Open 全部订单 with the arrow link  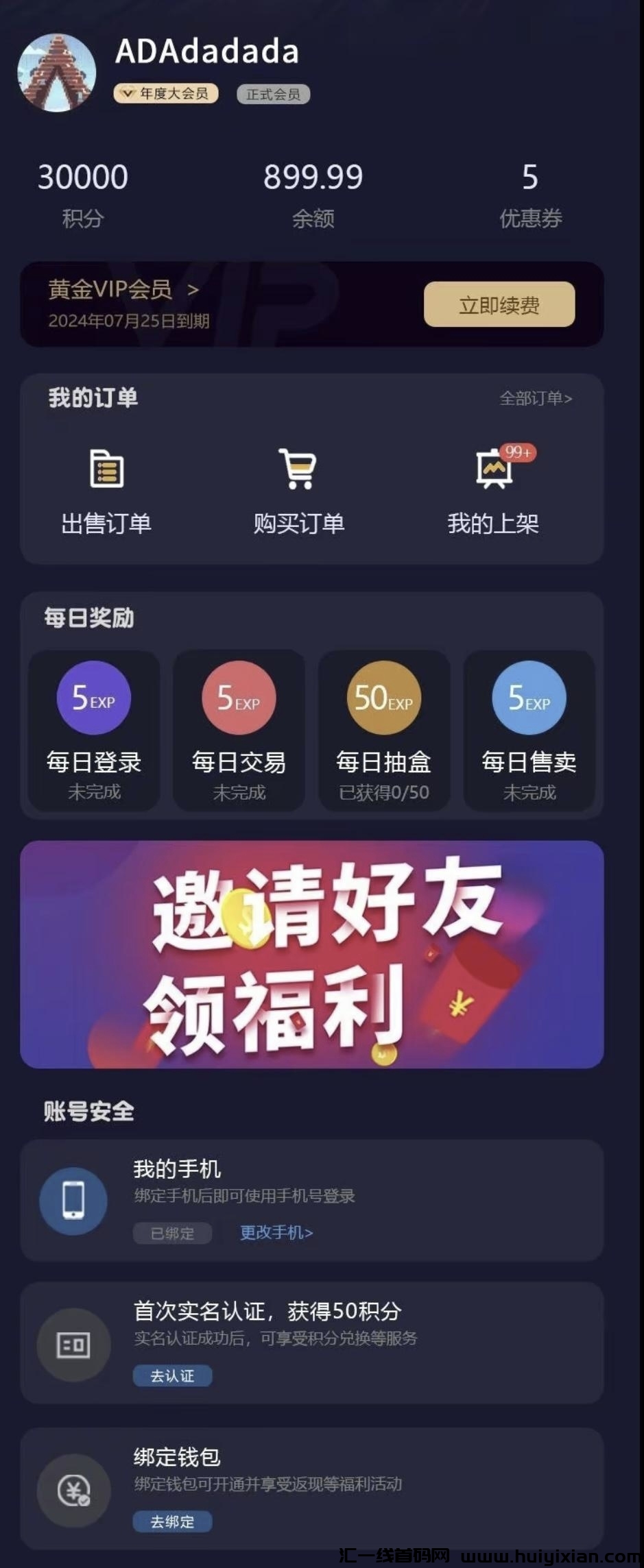click(x=536, y=396)
